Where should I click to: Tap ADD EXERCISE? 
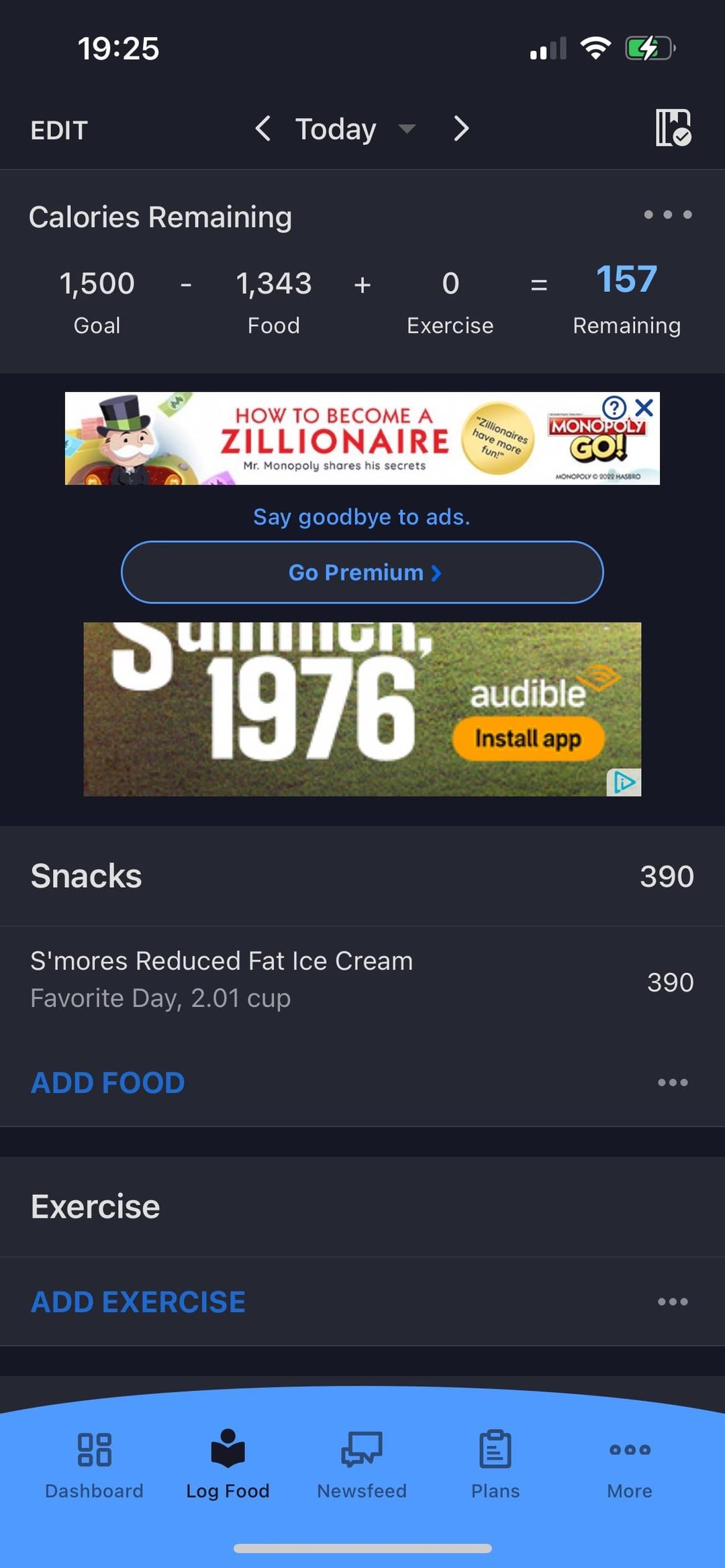(138, 1302)
